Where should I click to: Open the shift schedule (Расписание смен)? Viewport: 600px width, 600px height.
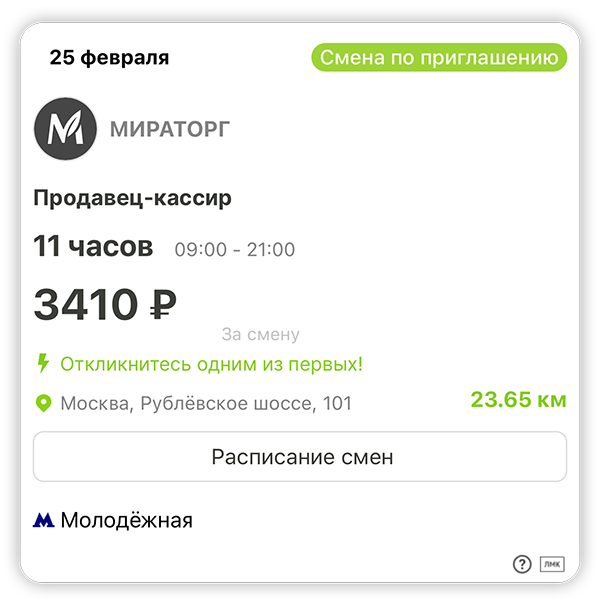(300, 457)
